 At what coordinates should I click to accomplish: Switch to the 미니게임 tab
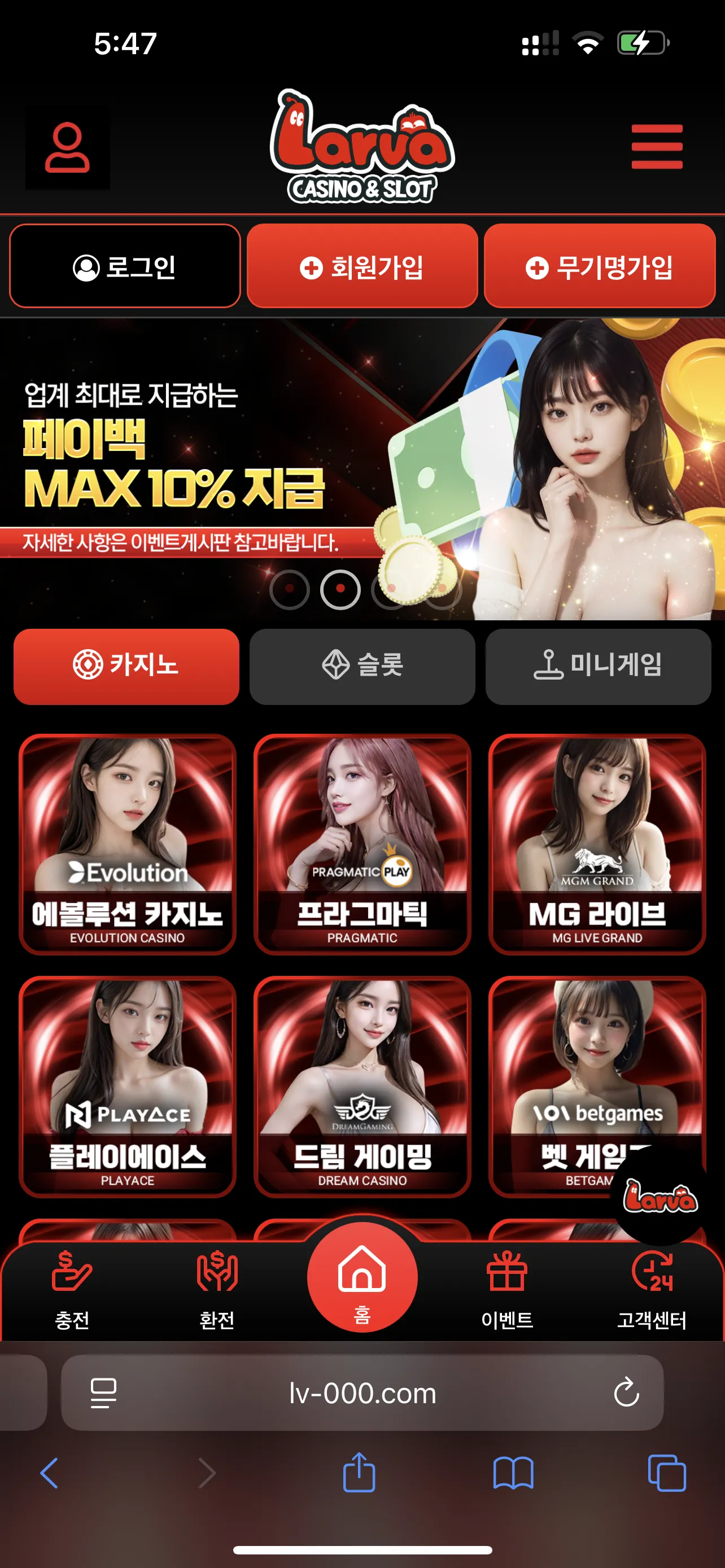click(599, 667)
